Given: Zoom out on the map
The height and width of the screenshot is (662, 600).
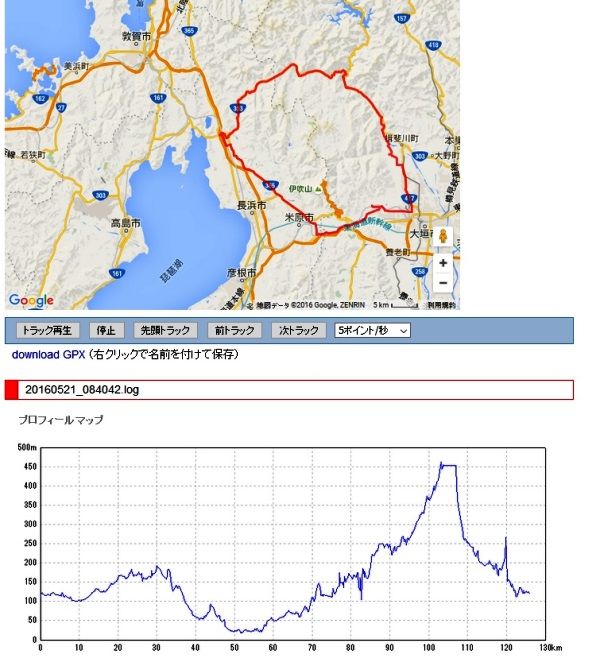Looking at the screenshot, I should [443, 283].
